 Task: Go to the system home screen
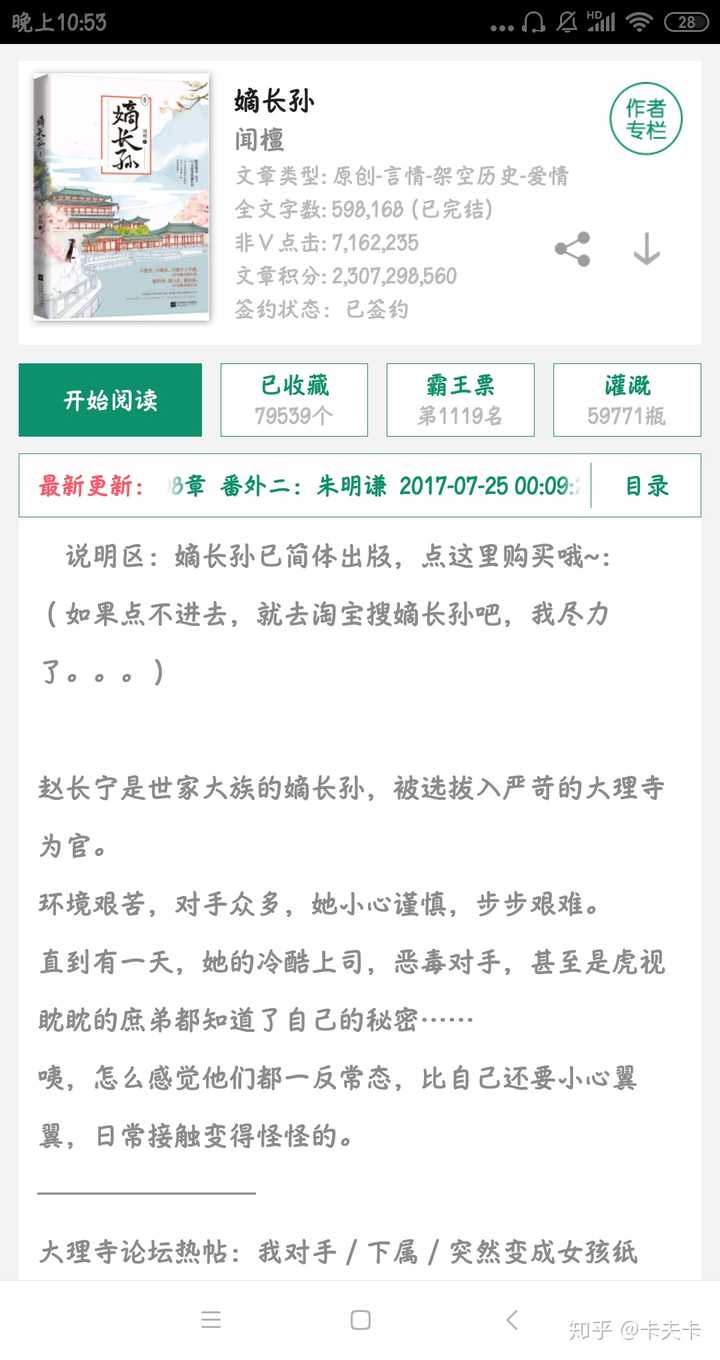point(361,1320)
